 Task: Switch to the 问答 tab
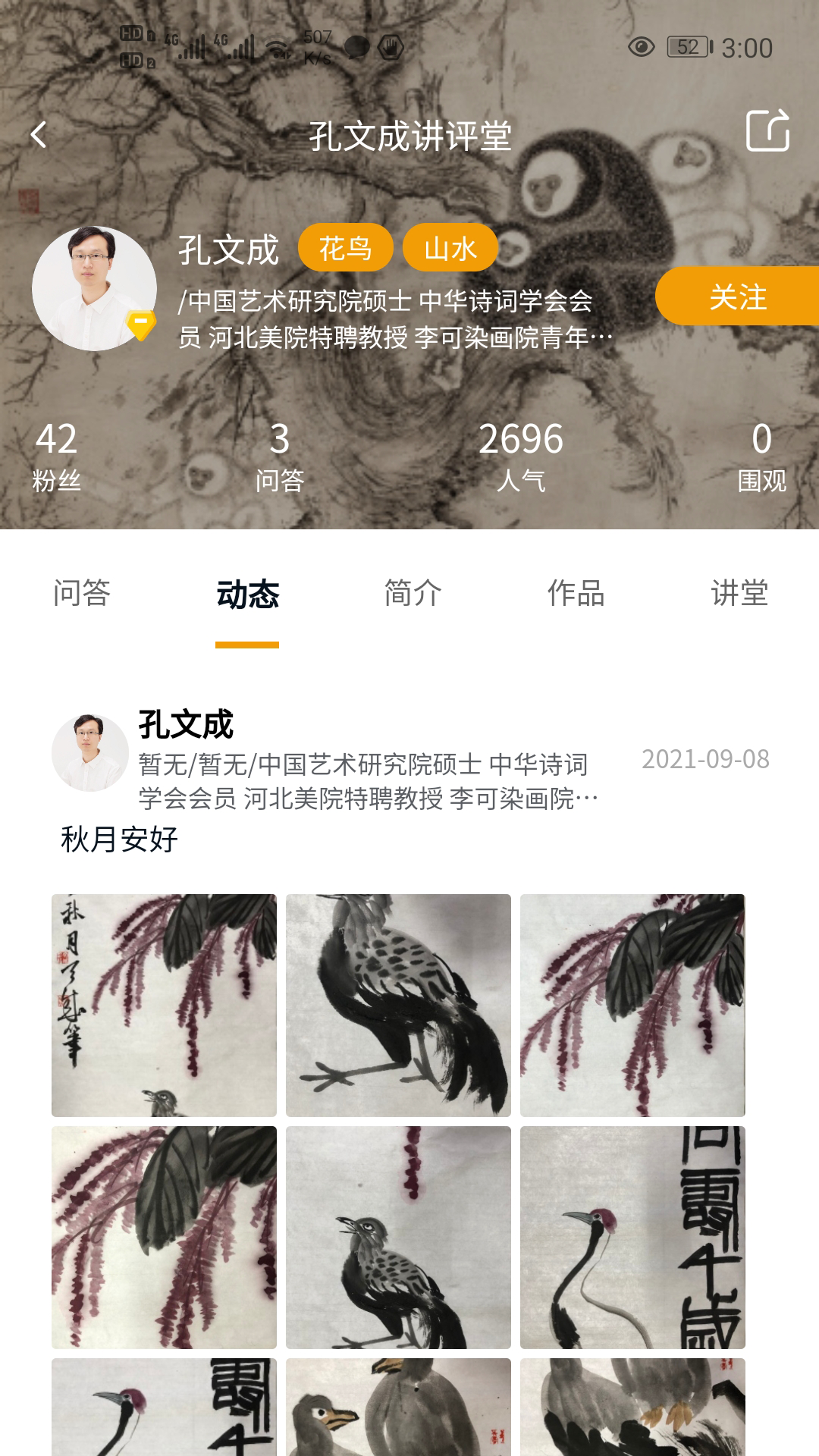click(82, 593)
